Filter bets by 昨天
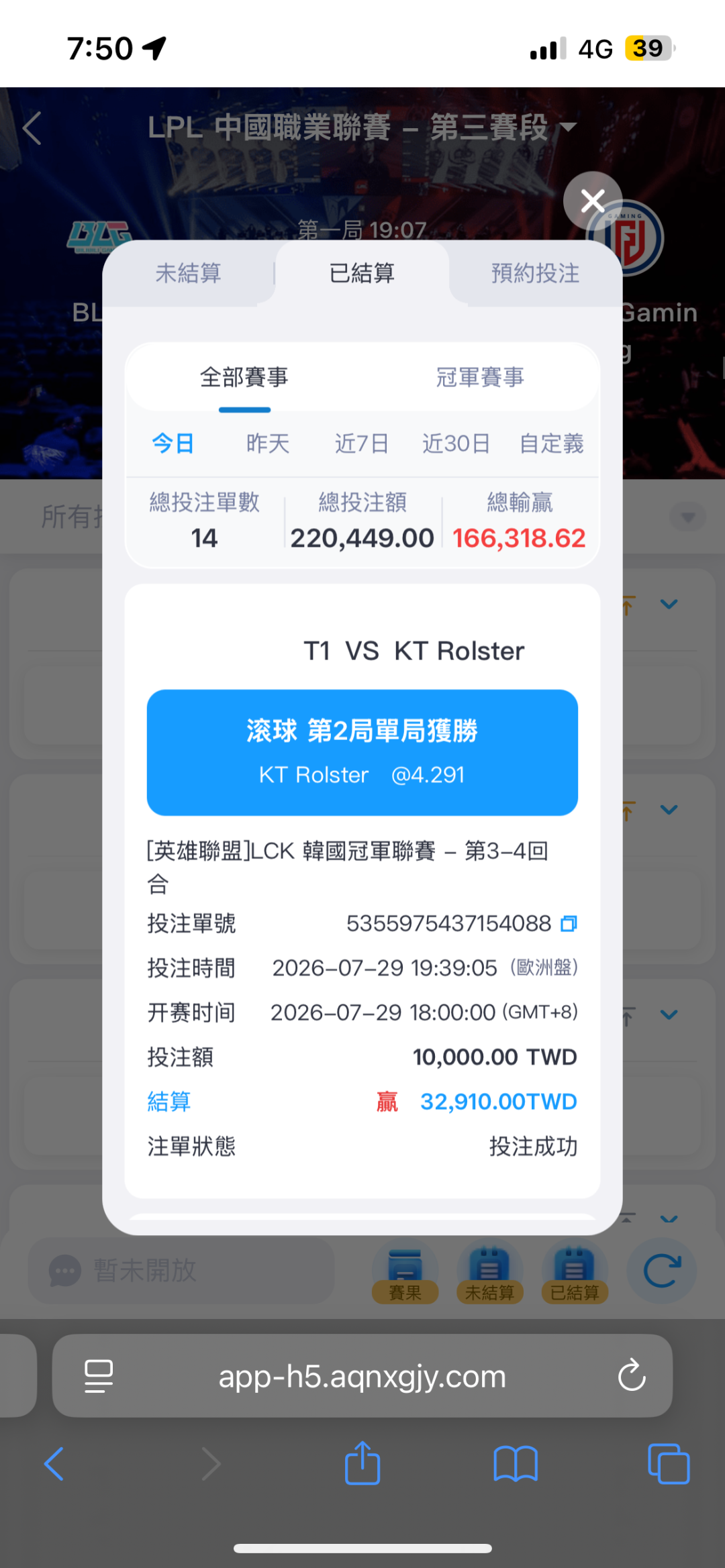The image size is (725, 1568). click(268, 443)
